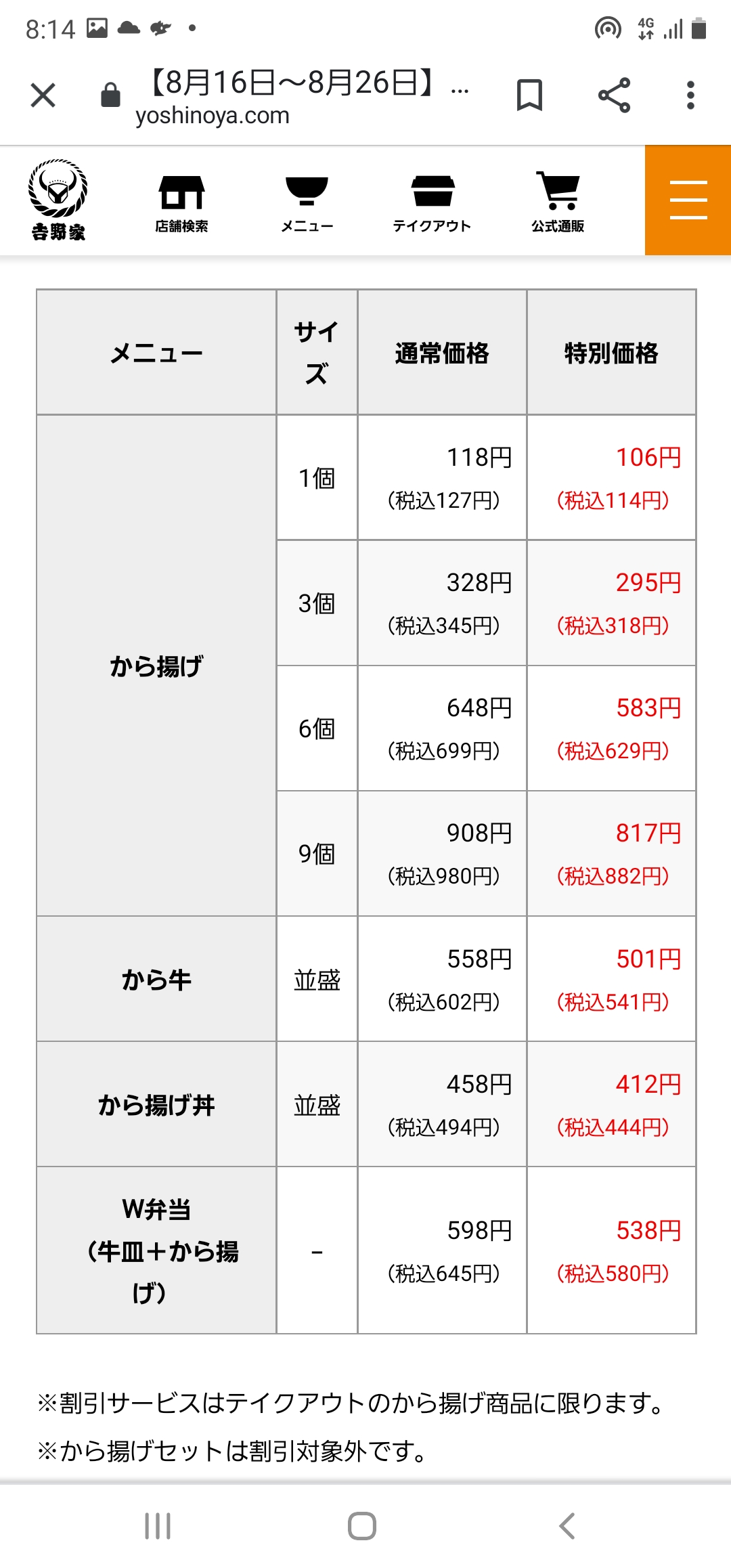Open 公式通販 online shop
The image size is (731, 1568).
click(x=558, y=202)
